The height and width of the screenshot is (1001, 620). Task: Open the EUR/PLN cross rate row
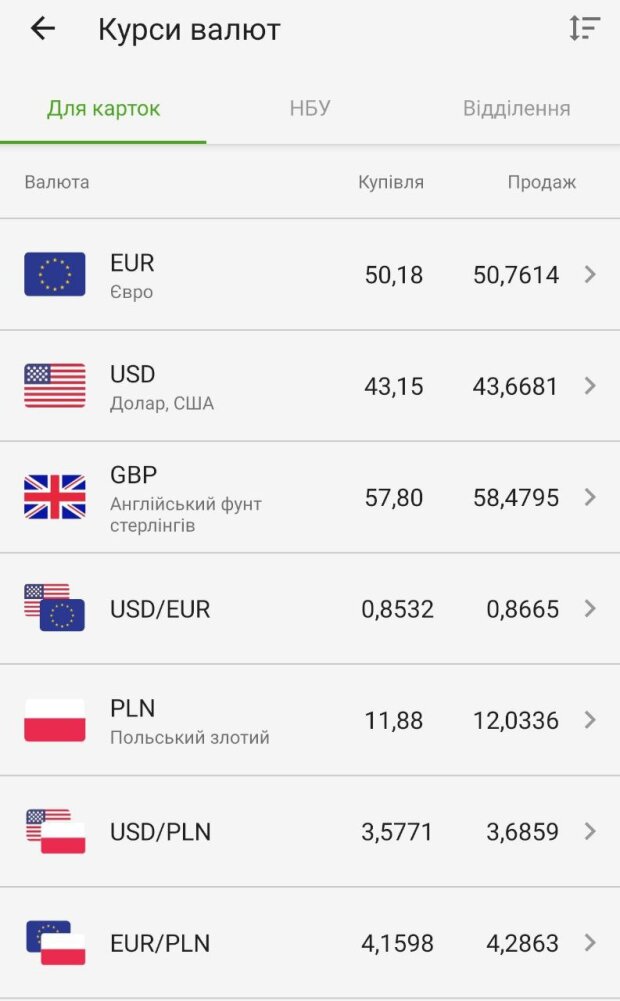[310, 943]
